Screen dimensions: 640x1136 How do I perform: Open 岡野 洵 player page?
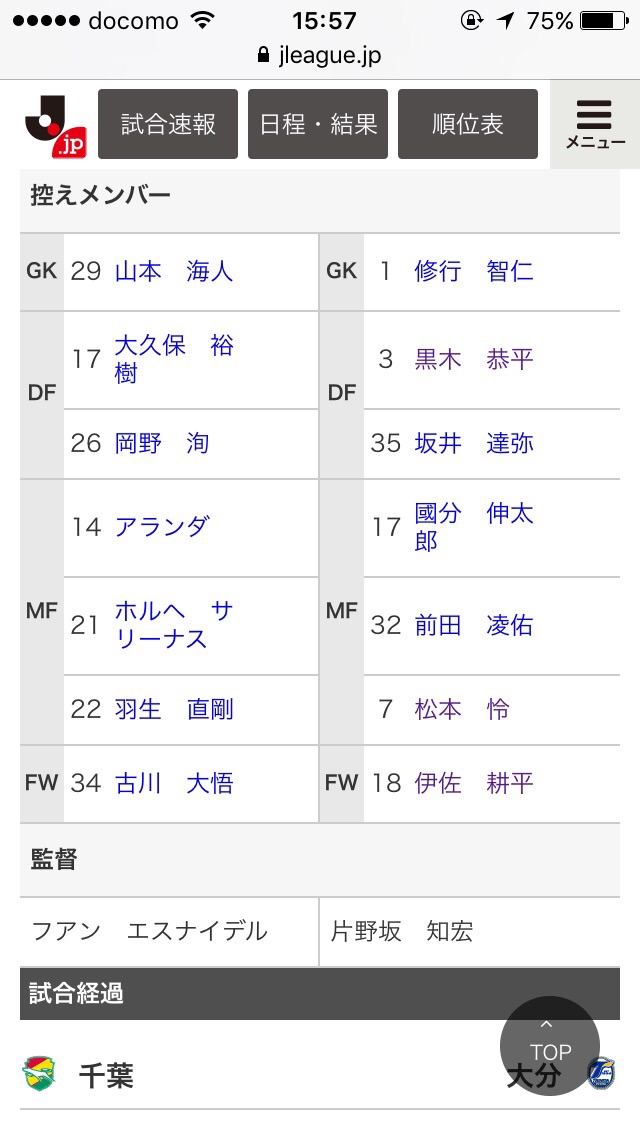tap(162, 443)
